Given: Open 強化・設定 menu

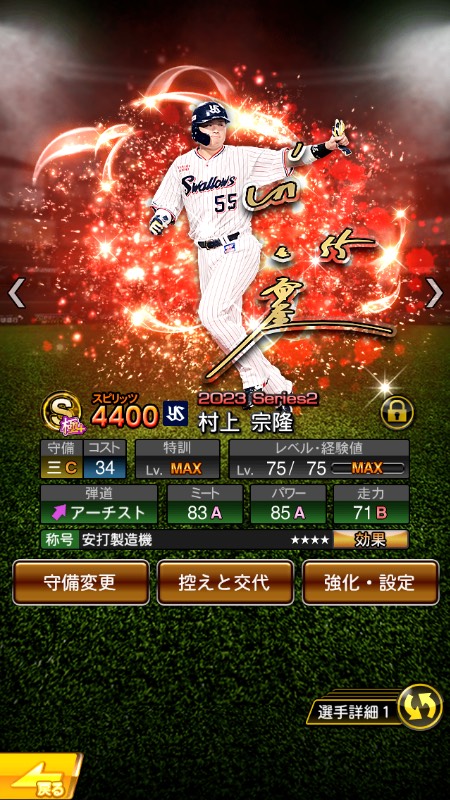Looking at the screenshot, I should [370, 582].
